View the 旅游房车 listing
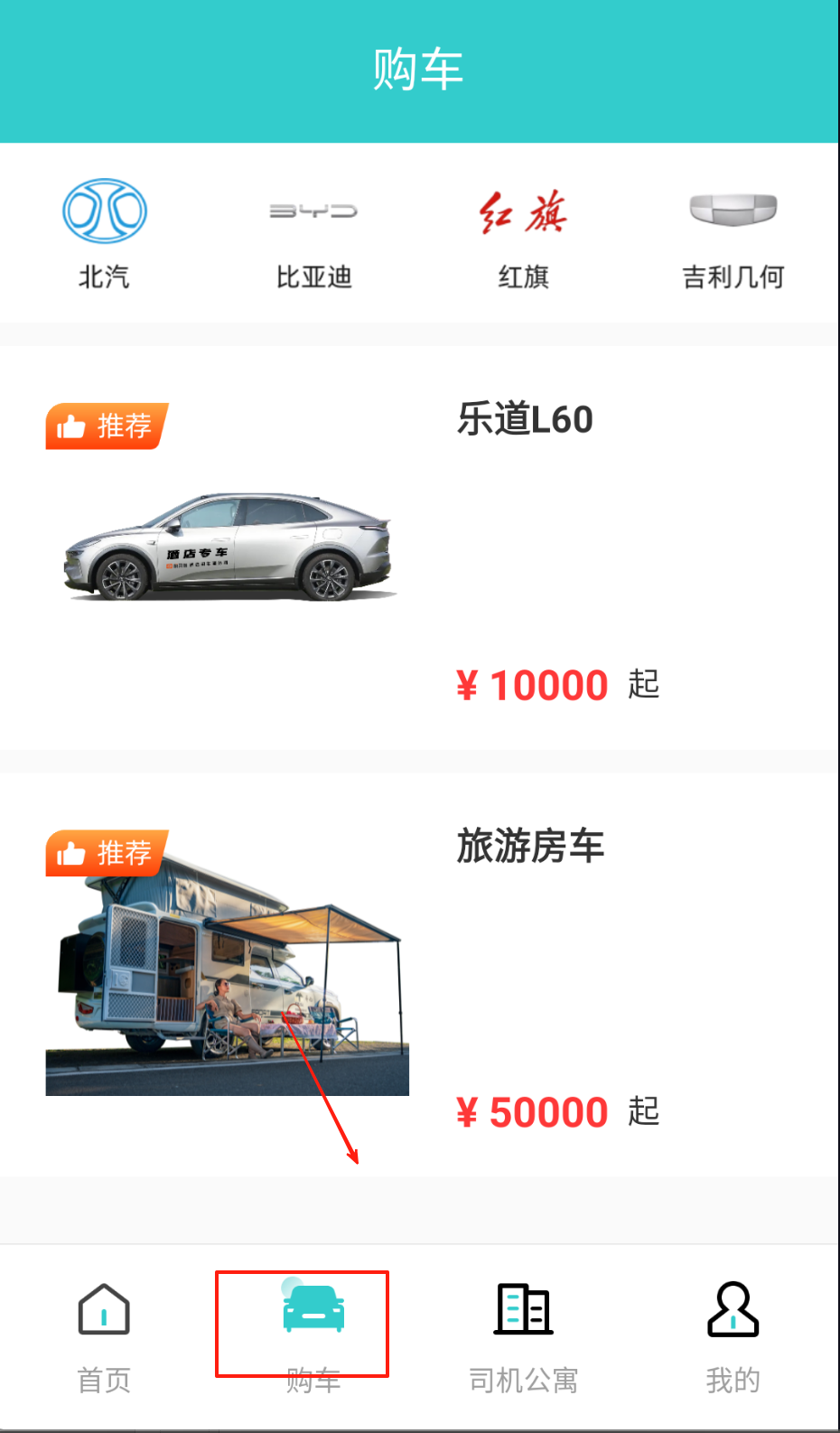 pos(419,974)
